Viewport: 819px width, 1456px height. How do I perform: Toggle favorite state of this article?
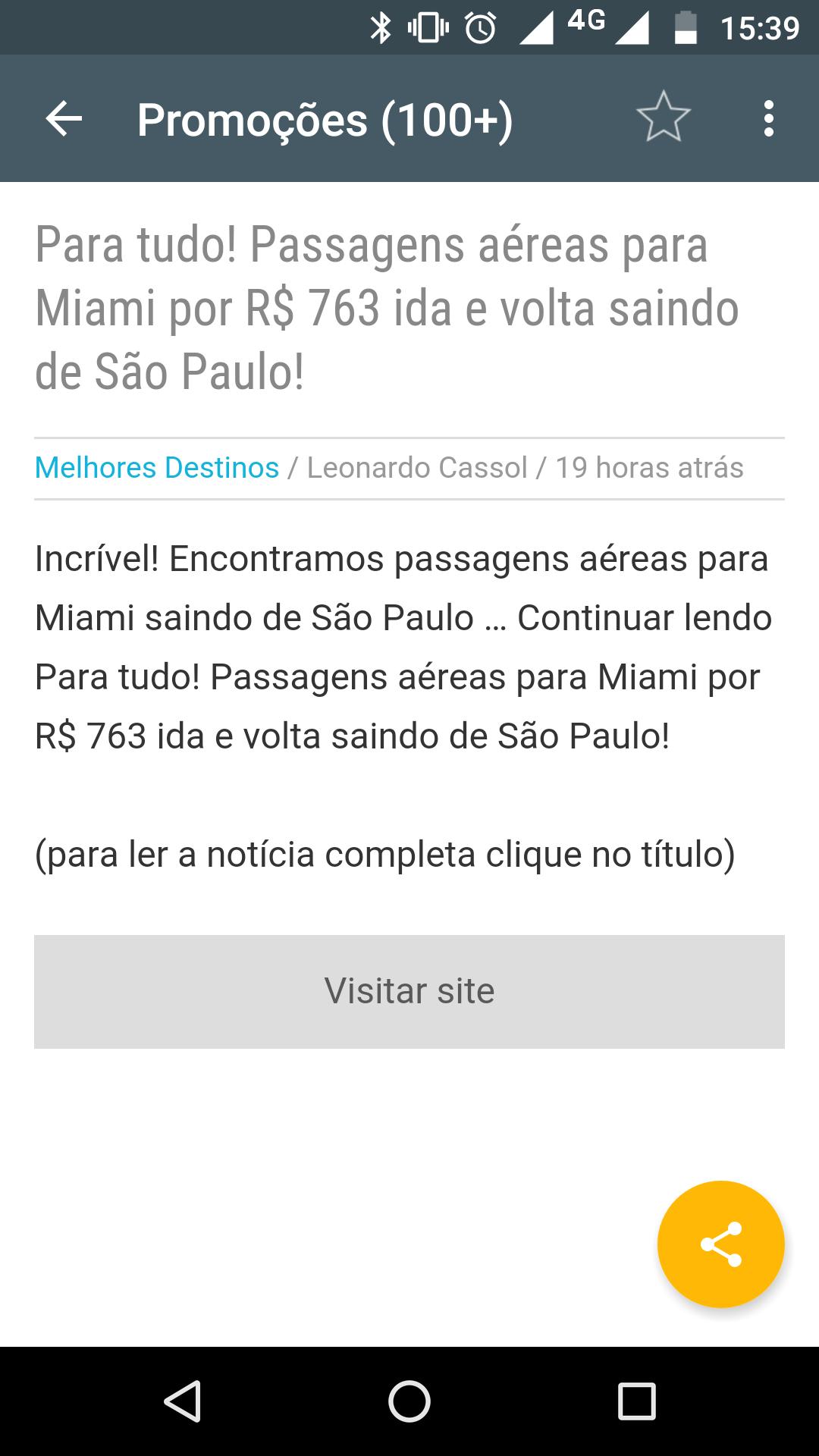tap(664, 118)
